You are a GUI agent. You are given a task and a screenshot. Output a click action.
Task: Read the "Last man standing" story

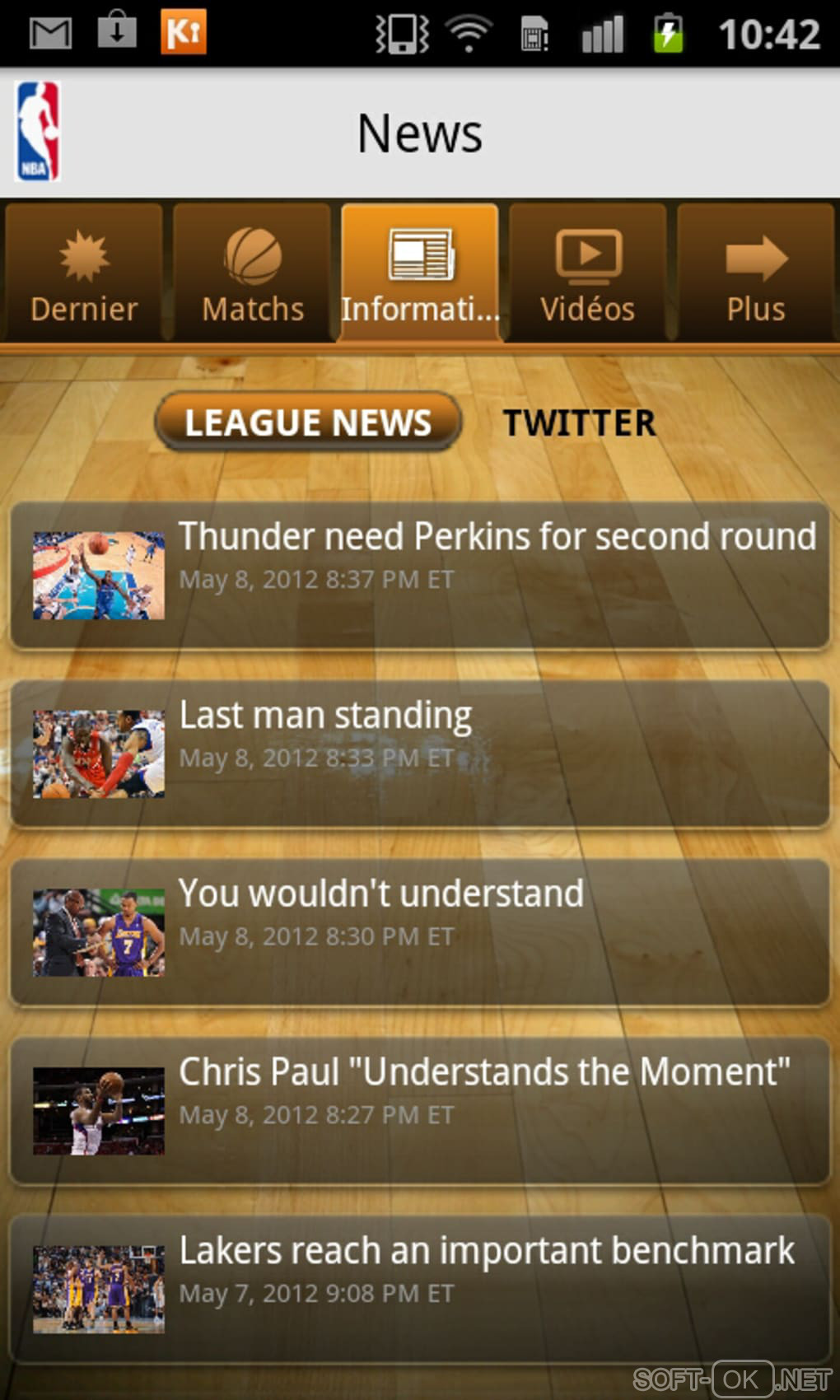pyautogui.click(x=420, y=754)
